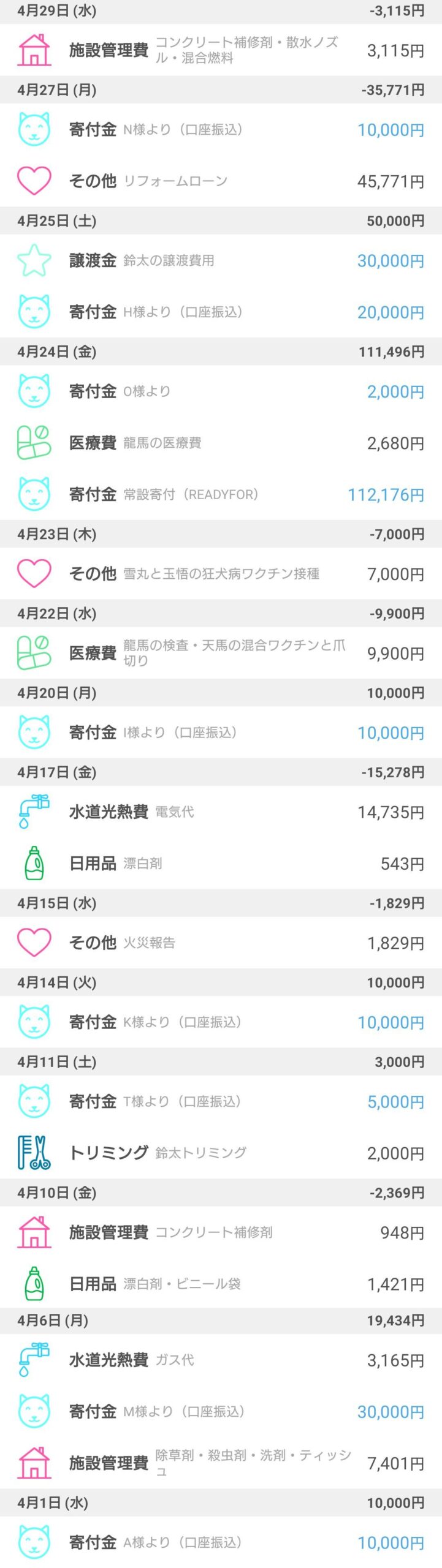Open the 狂犬病ワクチン接種 7,000円 entry
The image size is (442, 1568).
[x=221, y=573]
